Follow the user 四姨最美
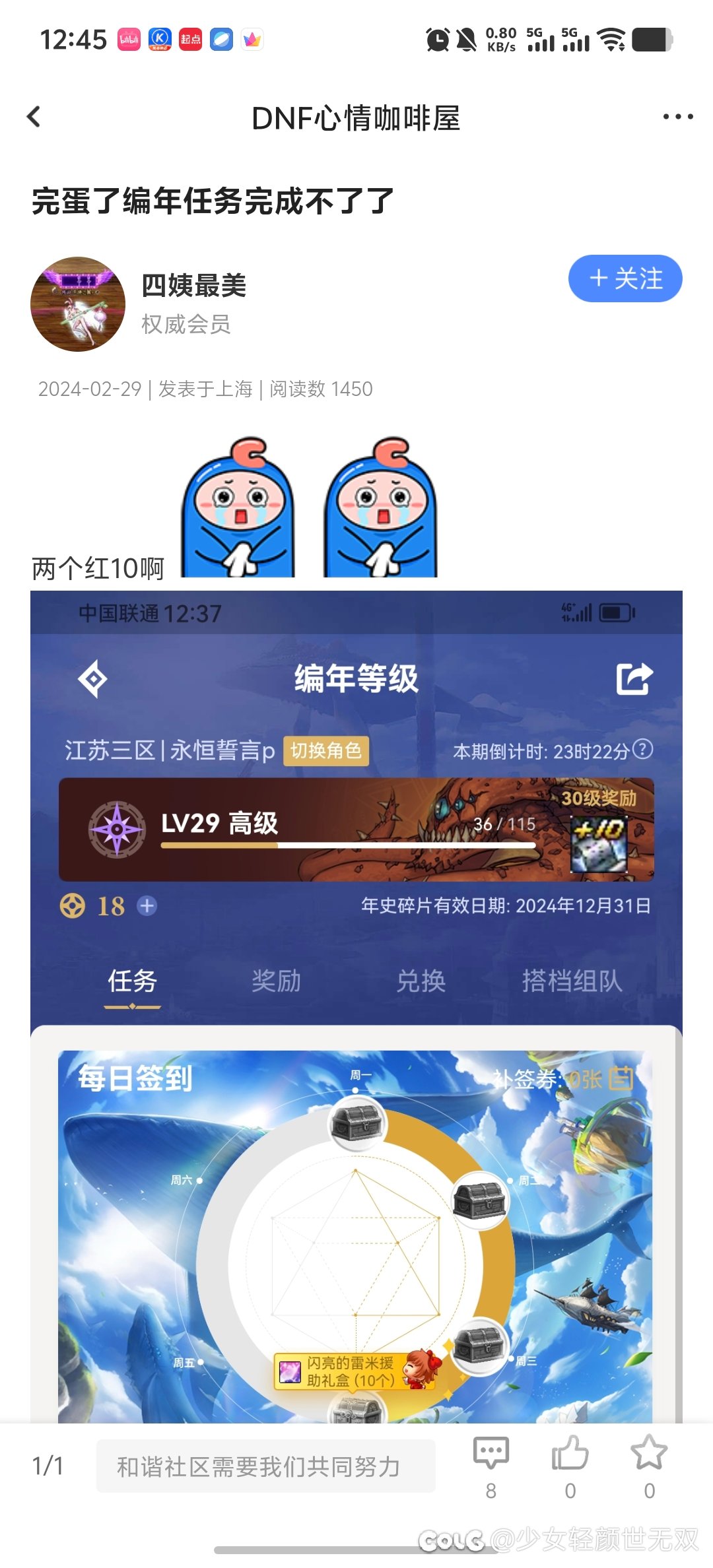 625,278
